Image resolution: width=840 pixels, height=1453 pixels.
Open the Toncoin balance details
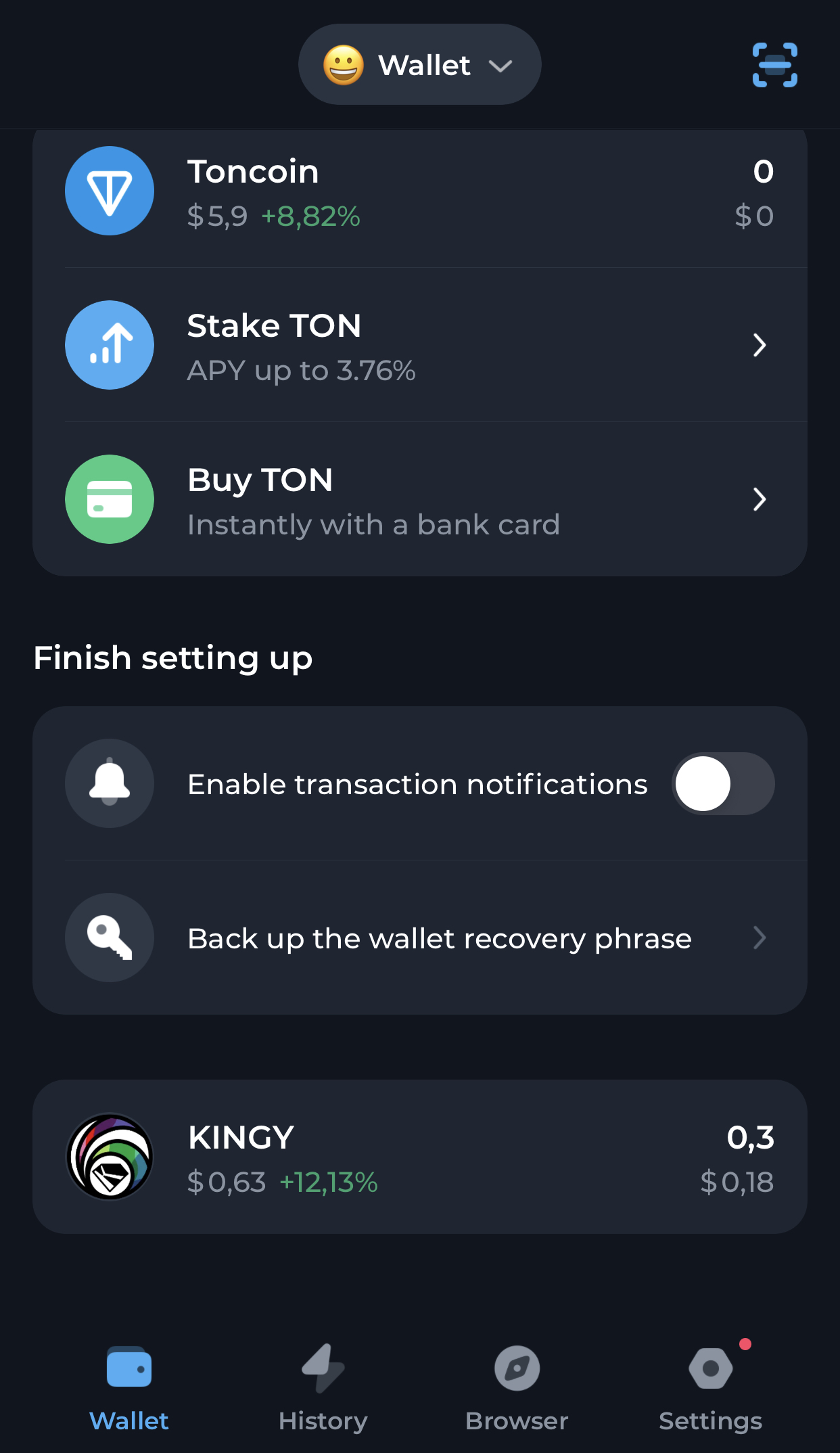[x=419, y=192]
